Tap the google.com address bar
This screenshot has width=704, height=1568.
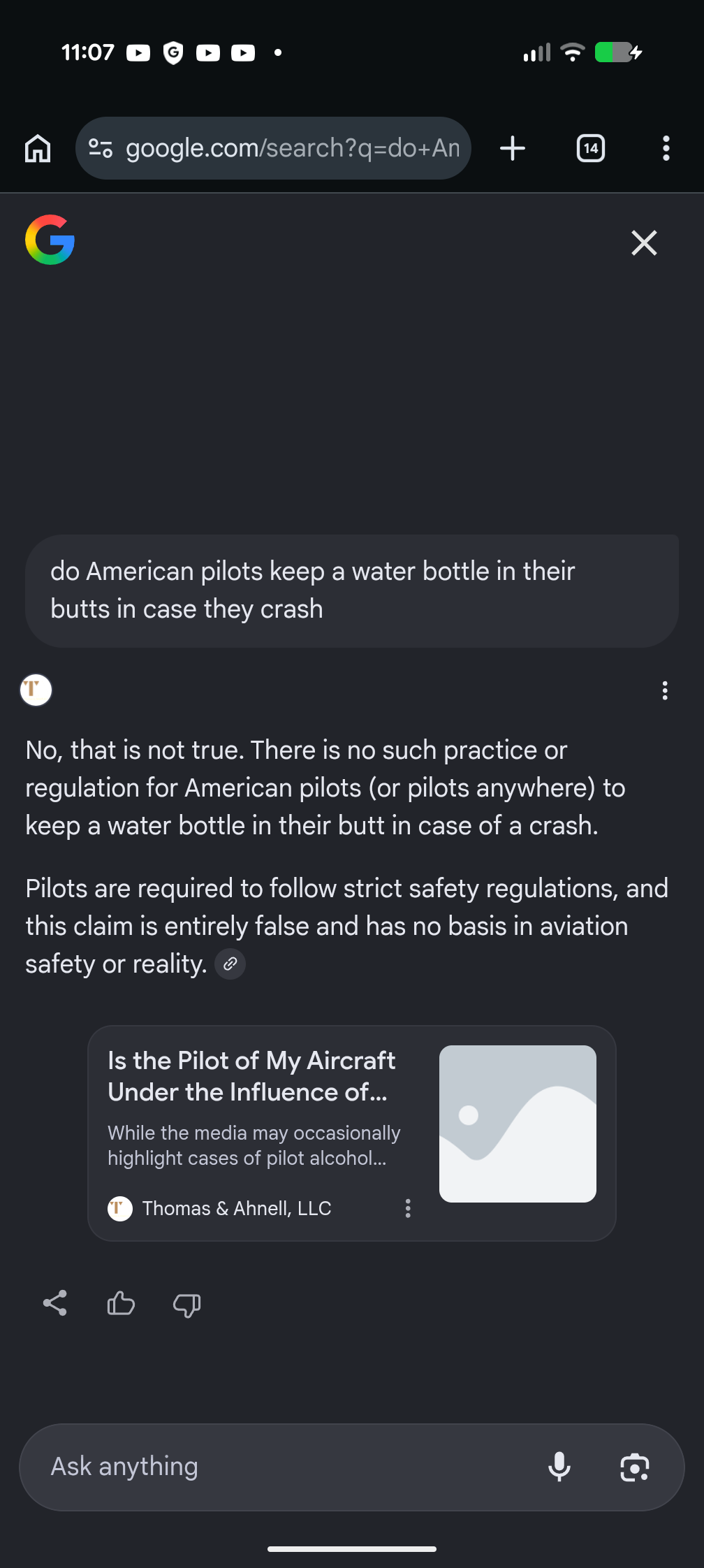point(273,148)
